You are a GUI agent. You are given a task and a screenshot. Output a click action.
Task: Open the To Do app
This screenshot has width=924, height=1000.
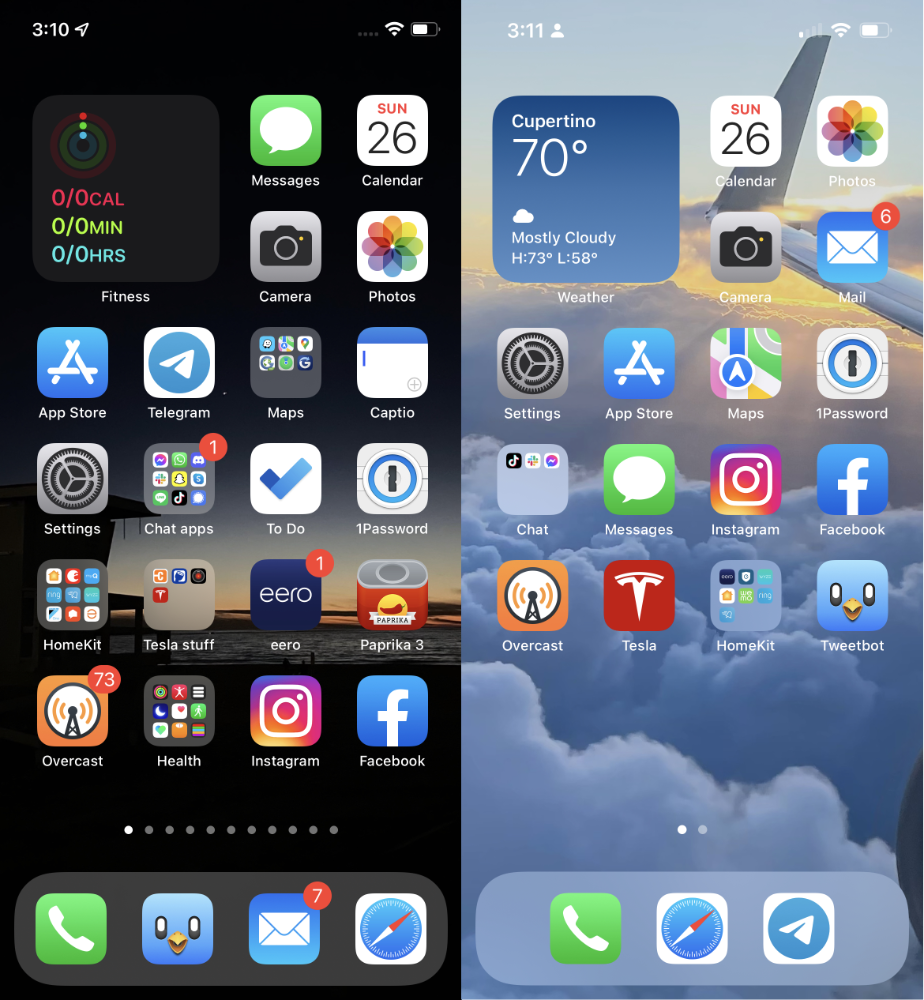pos(285,478)
